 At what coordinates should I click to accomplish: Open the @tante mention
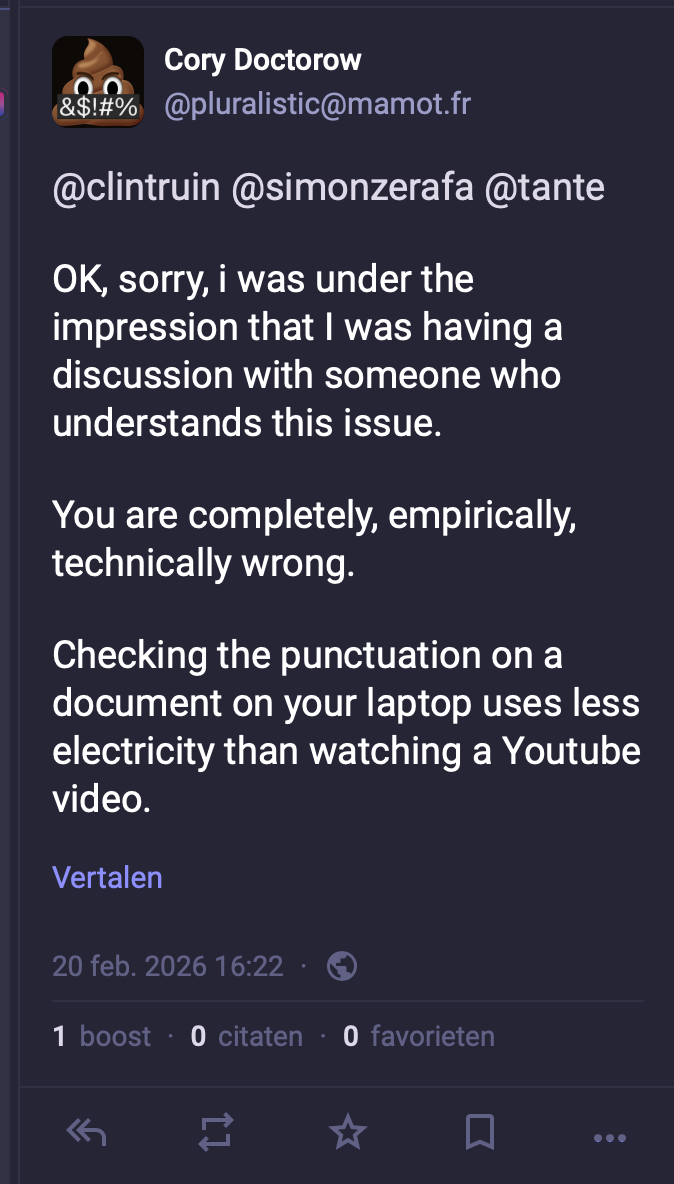544,188
